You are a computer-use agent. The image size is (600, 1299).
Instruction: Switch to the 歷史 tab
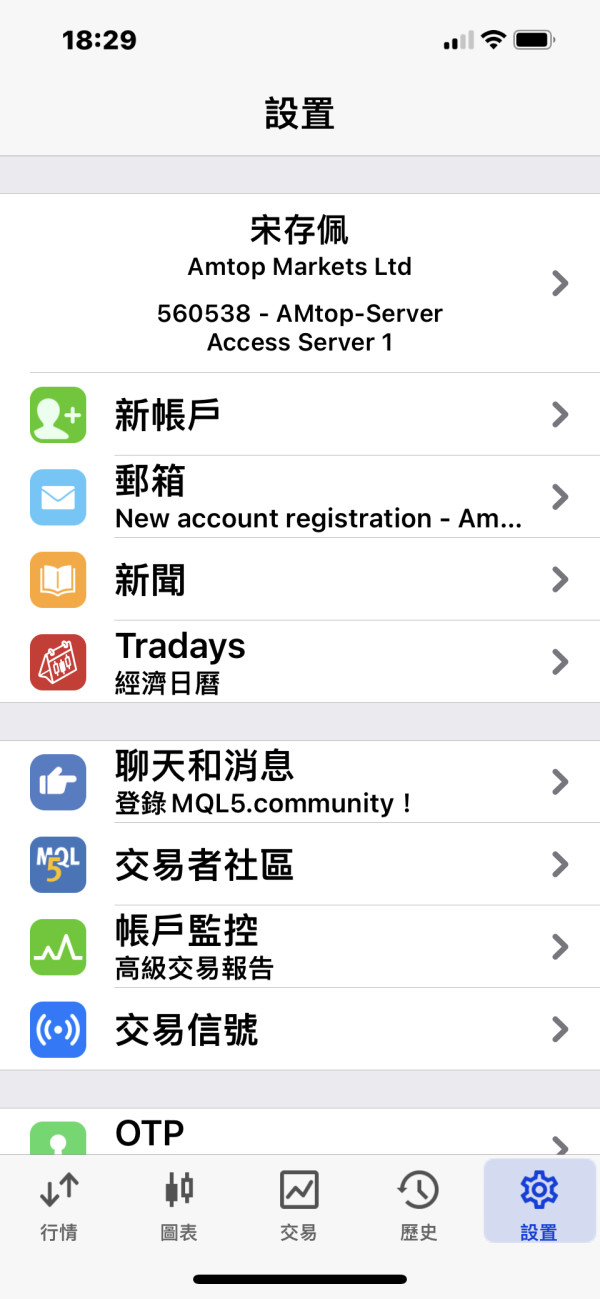click(418, 1205)
